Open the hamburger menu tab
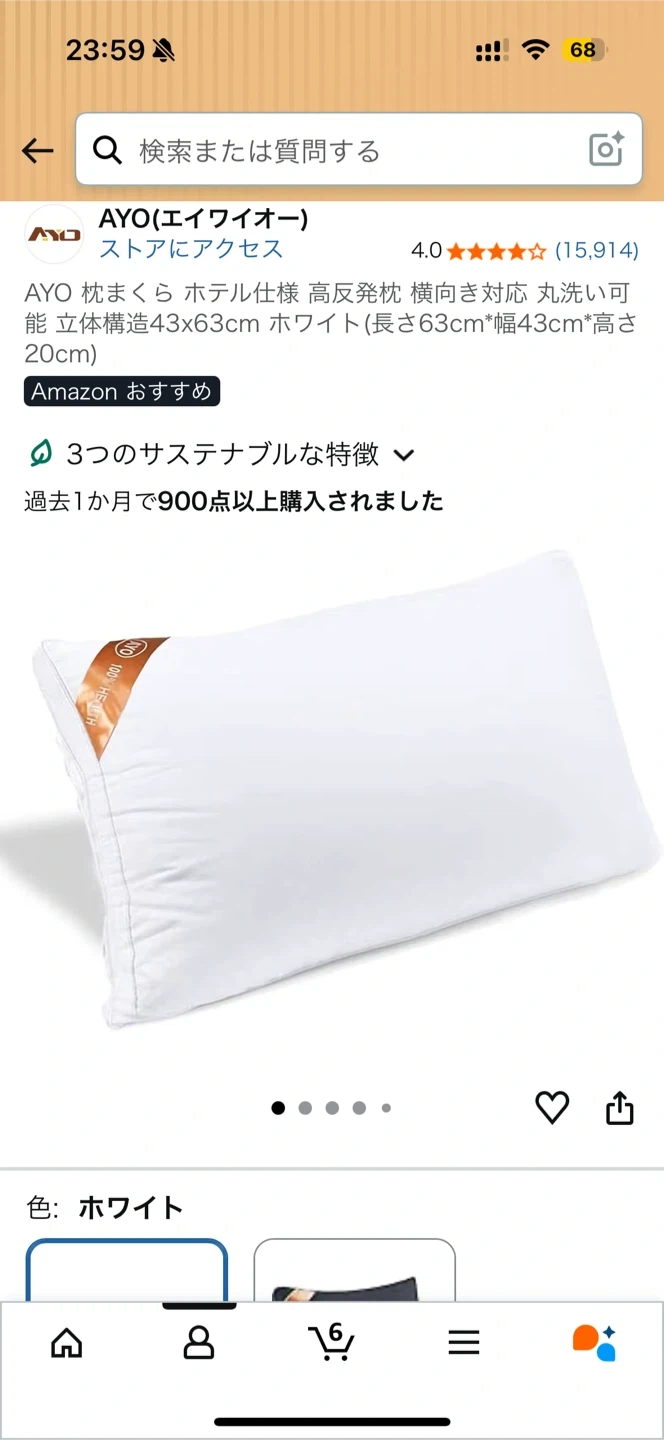Viewport: 664px width, 1440px height. tap(464, 1343)
